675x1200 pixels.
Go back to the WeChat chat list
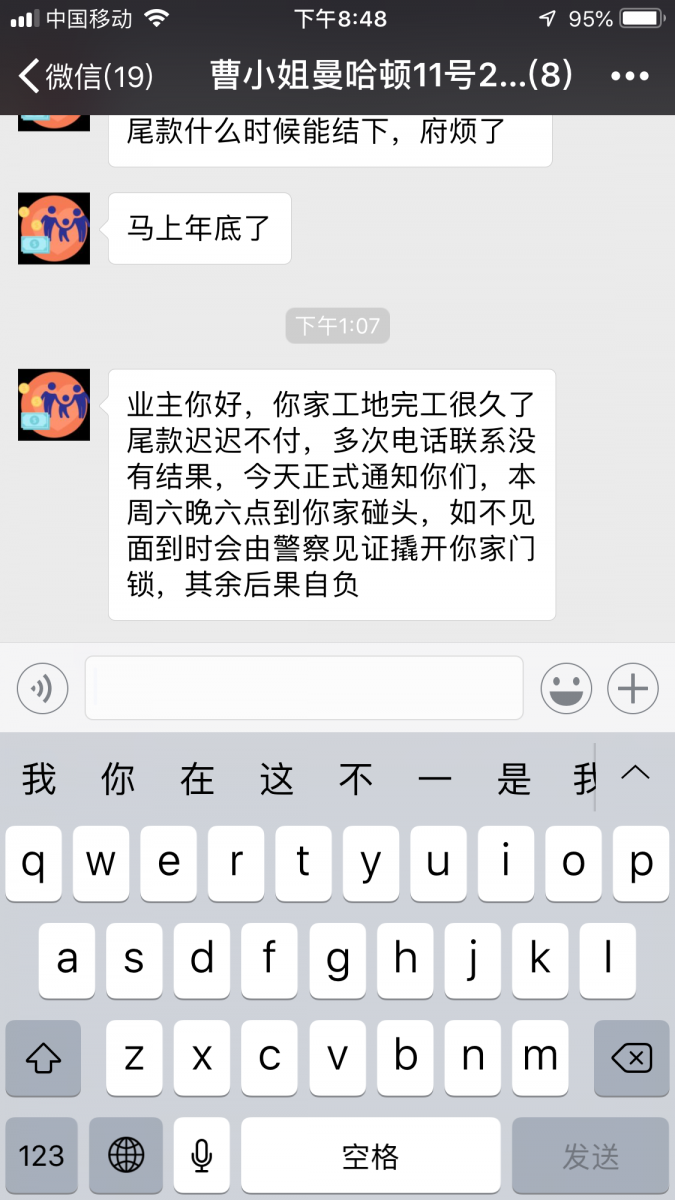[x=85, y=77]
